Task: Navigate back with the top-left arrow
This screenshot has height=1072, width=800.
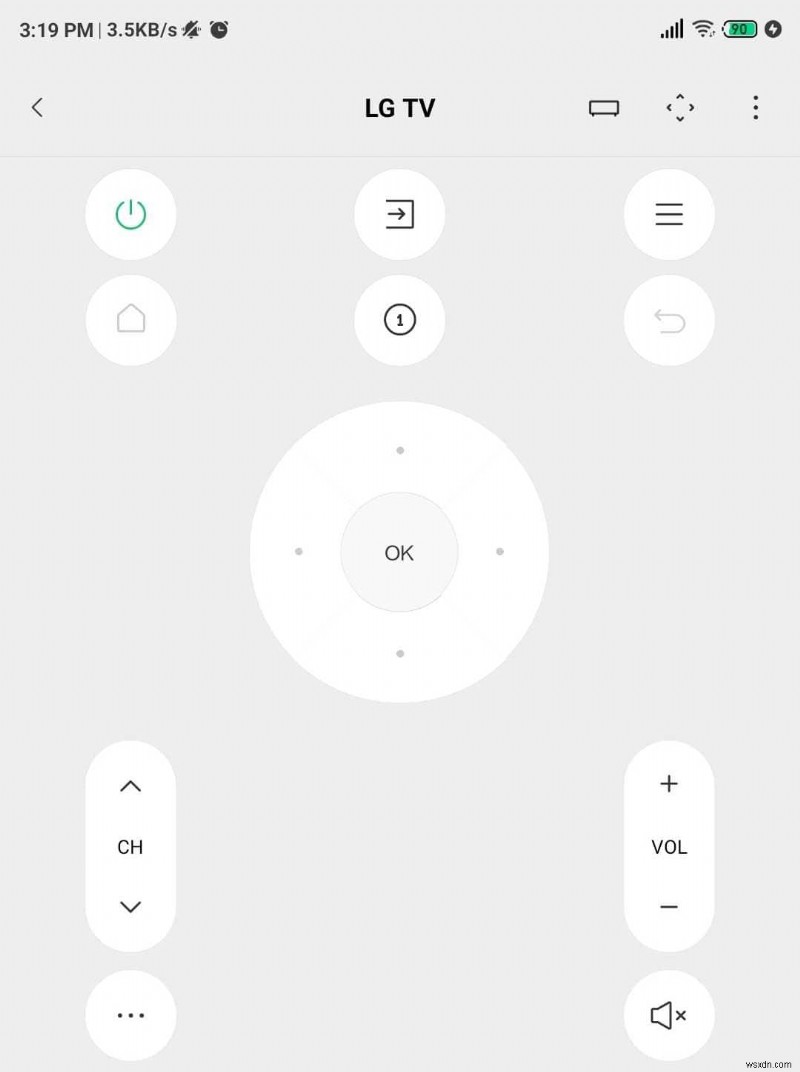Action: pyautogui.click(x=37, y=107)
